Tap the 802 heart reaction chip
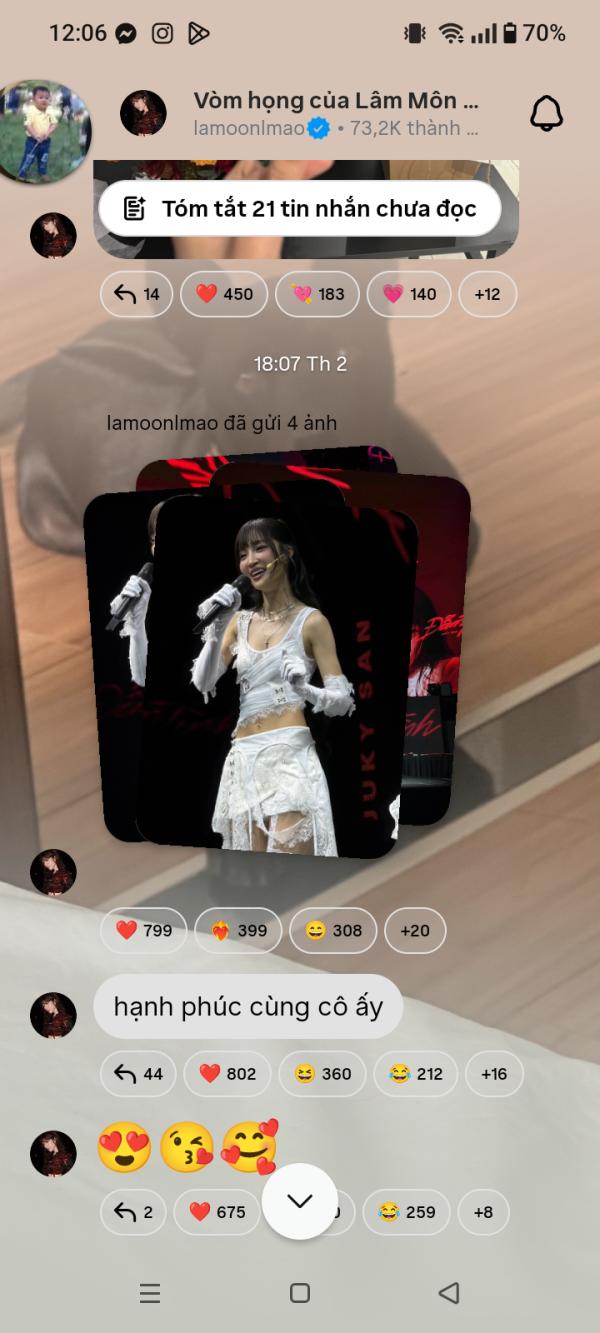This screenshot has width=600, height=1333. [x=227, y=1073]
